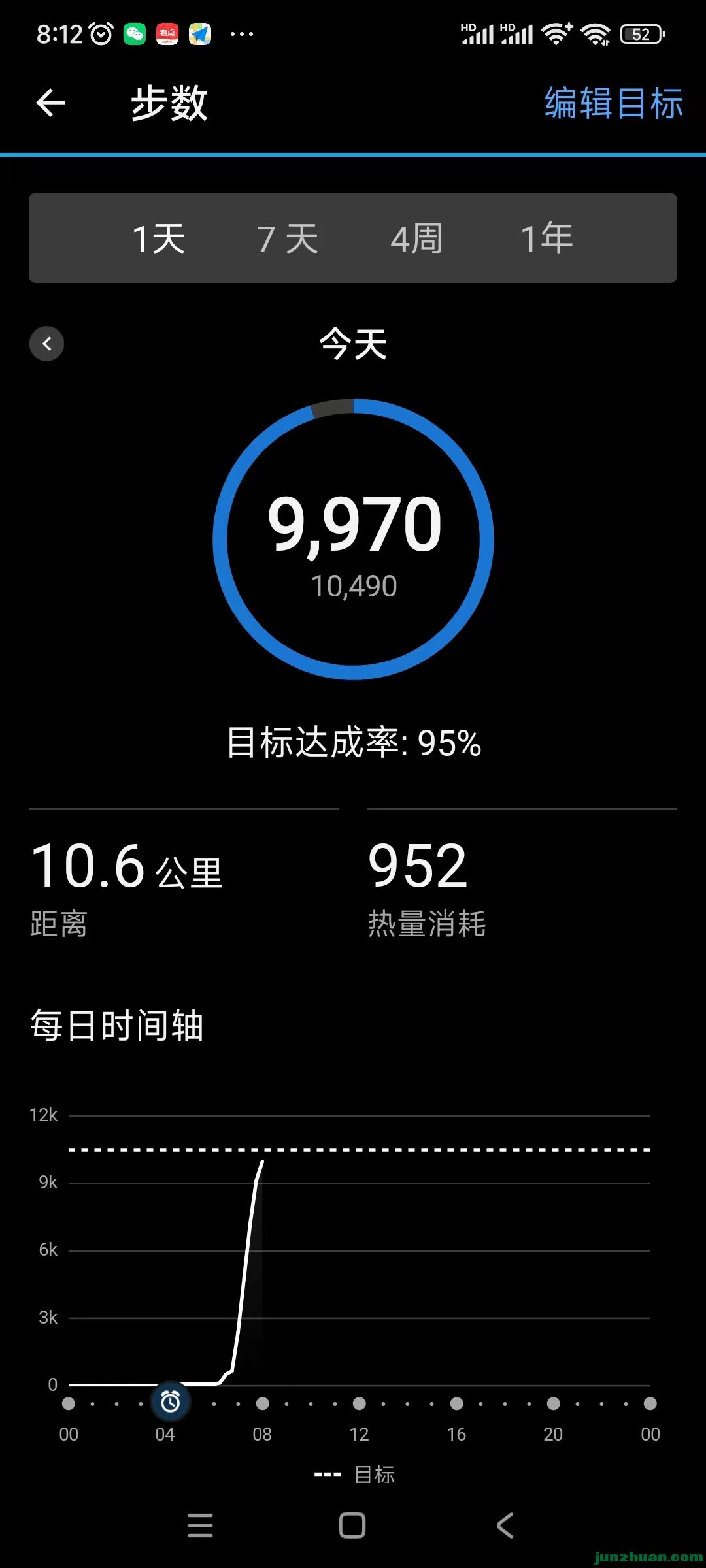Switch to the 7天 view

click(x=287, y=238)
